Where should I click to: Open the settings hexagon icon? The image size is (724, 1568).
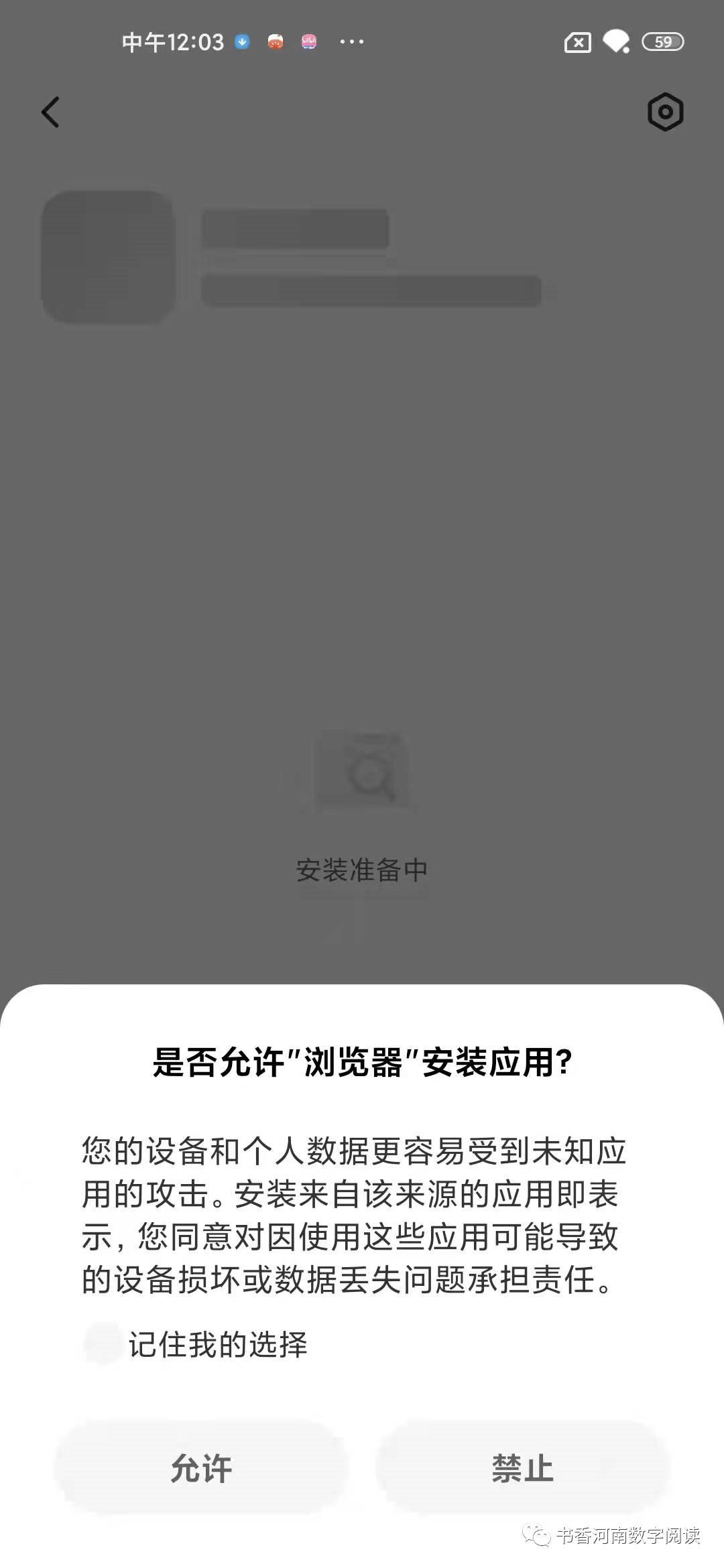tap(665, 112)
